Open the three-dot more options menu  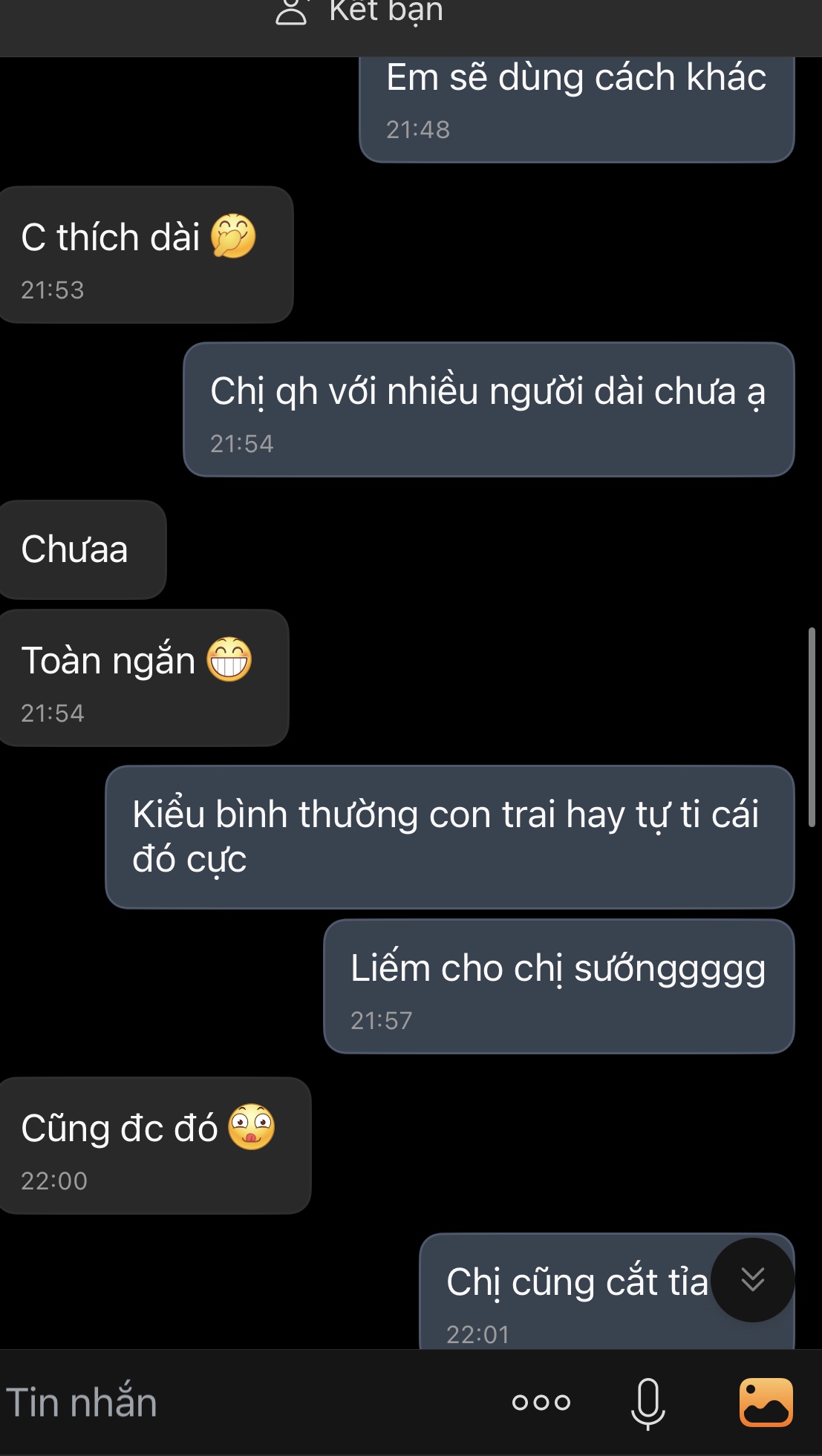[x=541, y=1403]
